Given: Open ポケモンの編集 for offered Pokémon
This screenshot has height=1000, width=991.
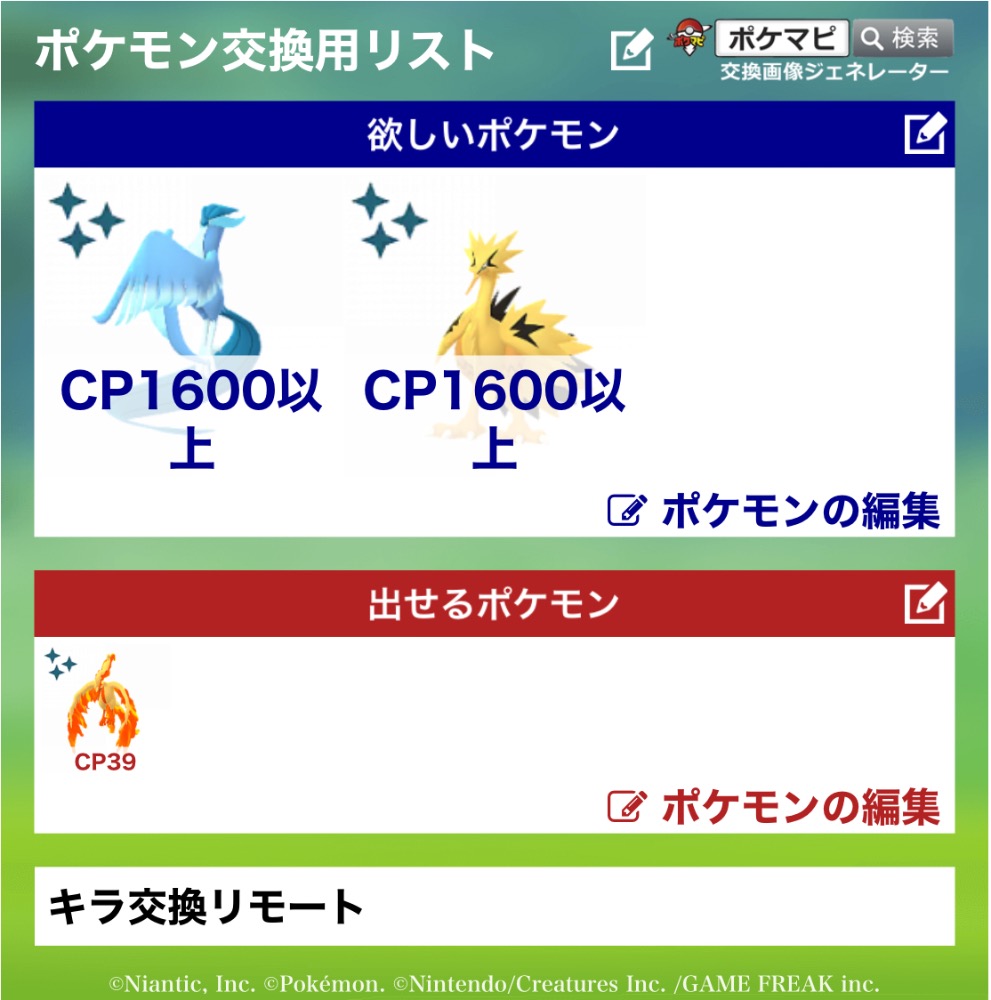Looking at the screenshot, I should coord(776,806).
